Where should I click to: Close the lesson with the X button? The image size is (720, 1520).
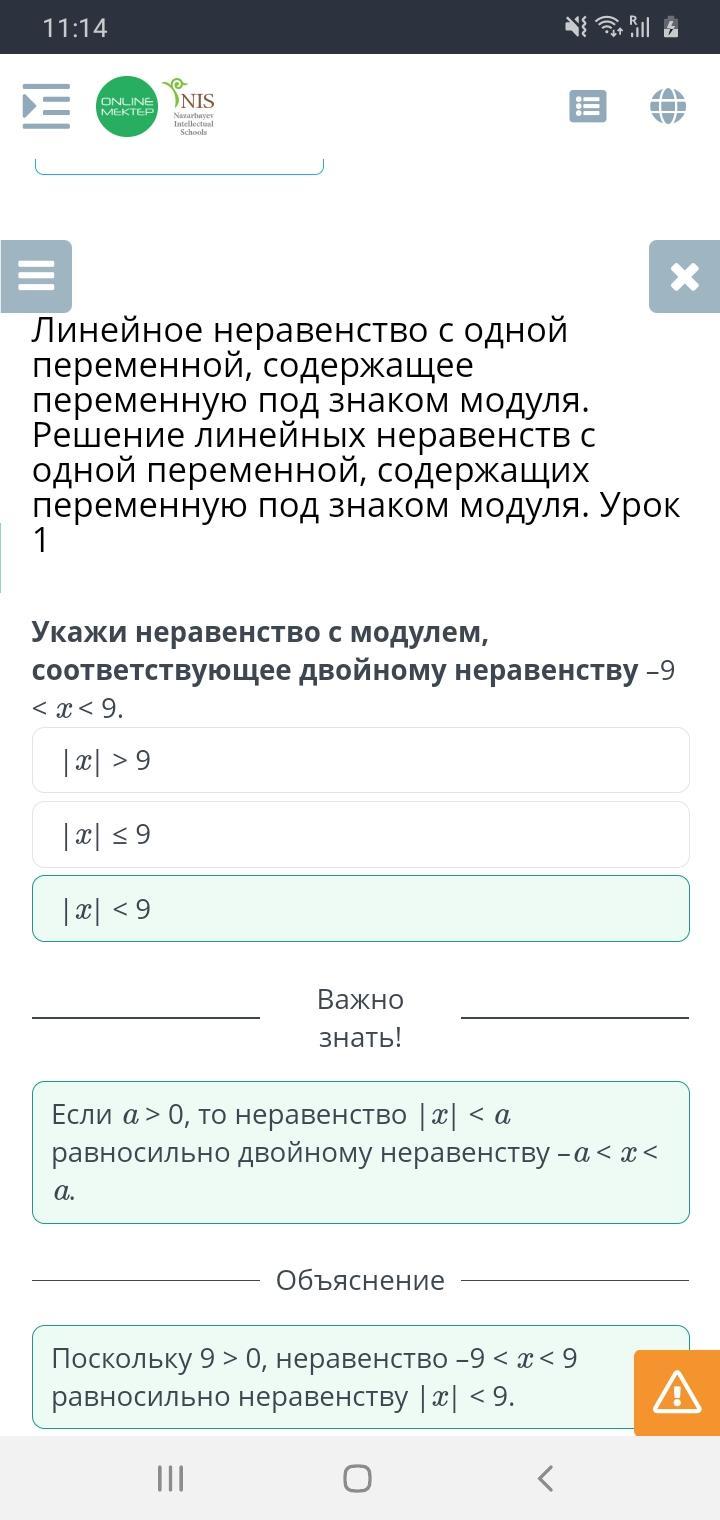point(684,276)
